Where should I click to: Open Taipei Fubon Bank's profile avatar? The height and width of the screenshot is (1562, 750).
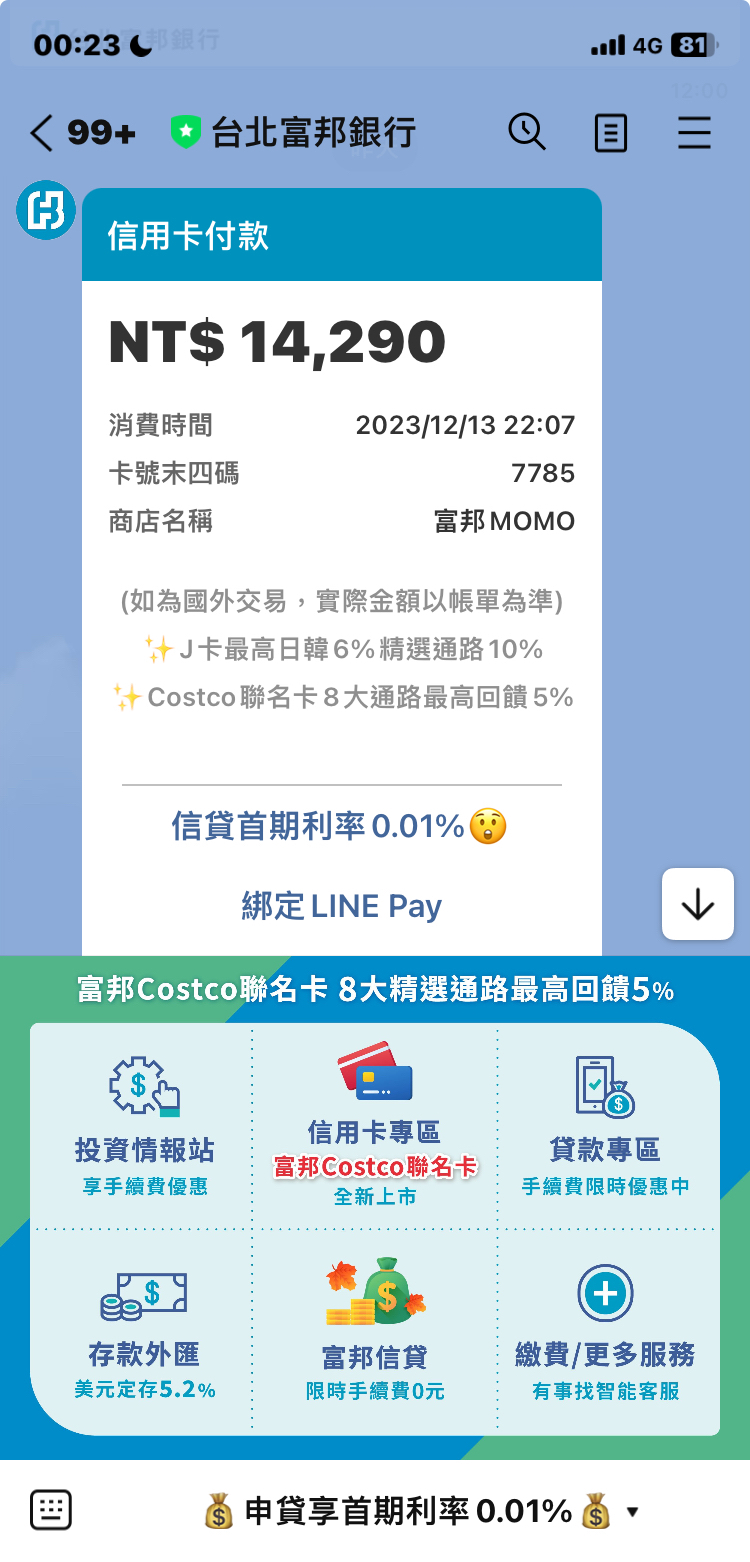[x=46, y=211]
